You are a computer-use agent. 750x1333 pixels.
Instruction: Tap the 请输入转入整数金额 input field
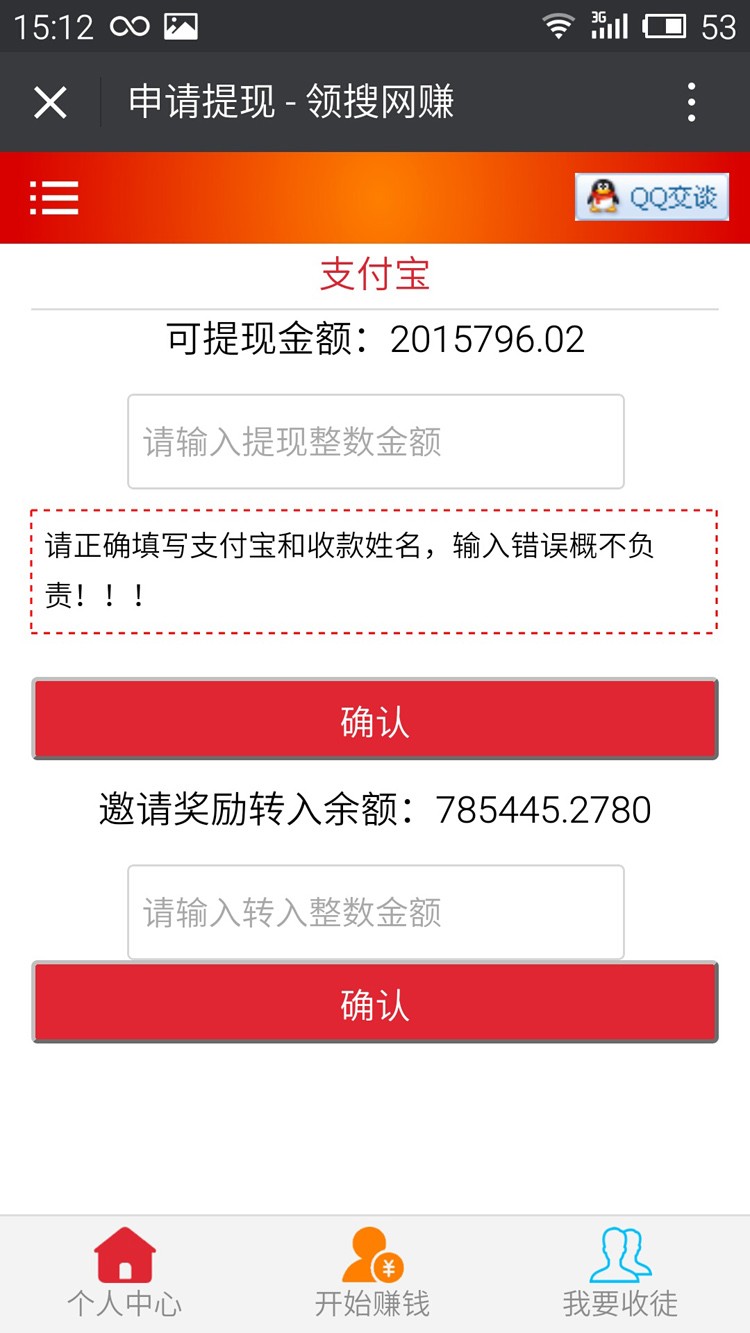[374, 911]
